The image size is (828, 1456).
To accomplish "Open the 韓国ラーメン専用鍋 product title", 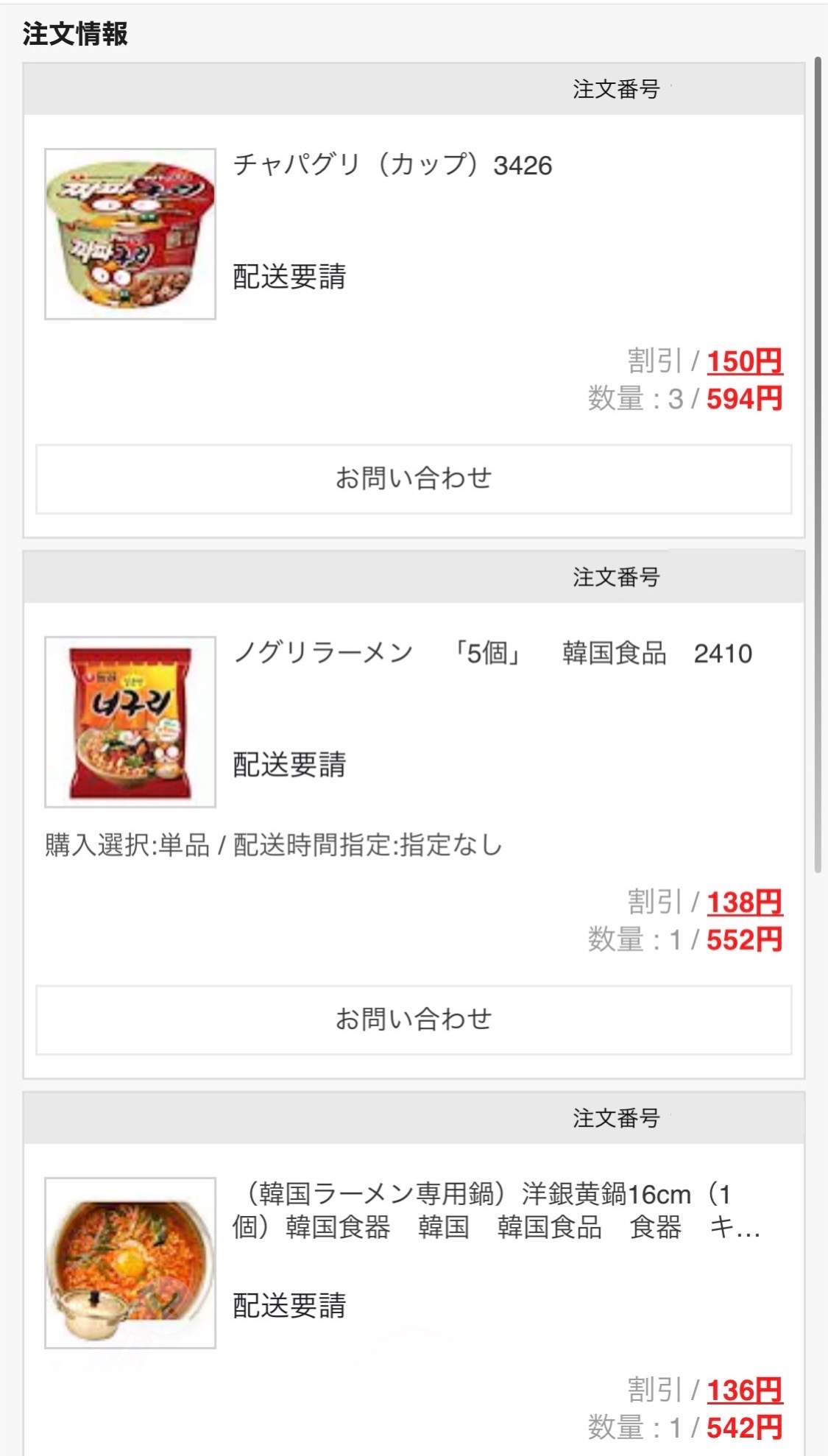I will (x=497, y=1211).
